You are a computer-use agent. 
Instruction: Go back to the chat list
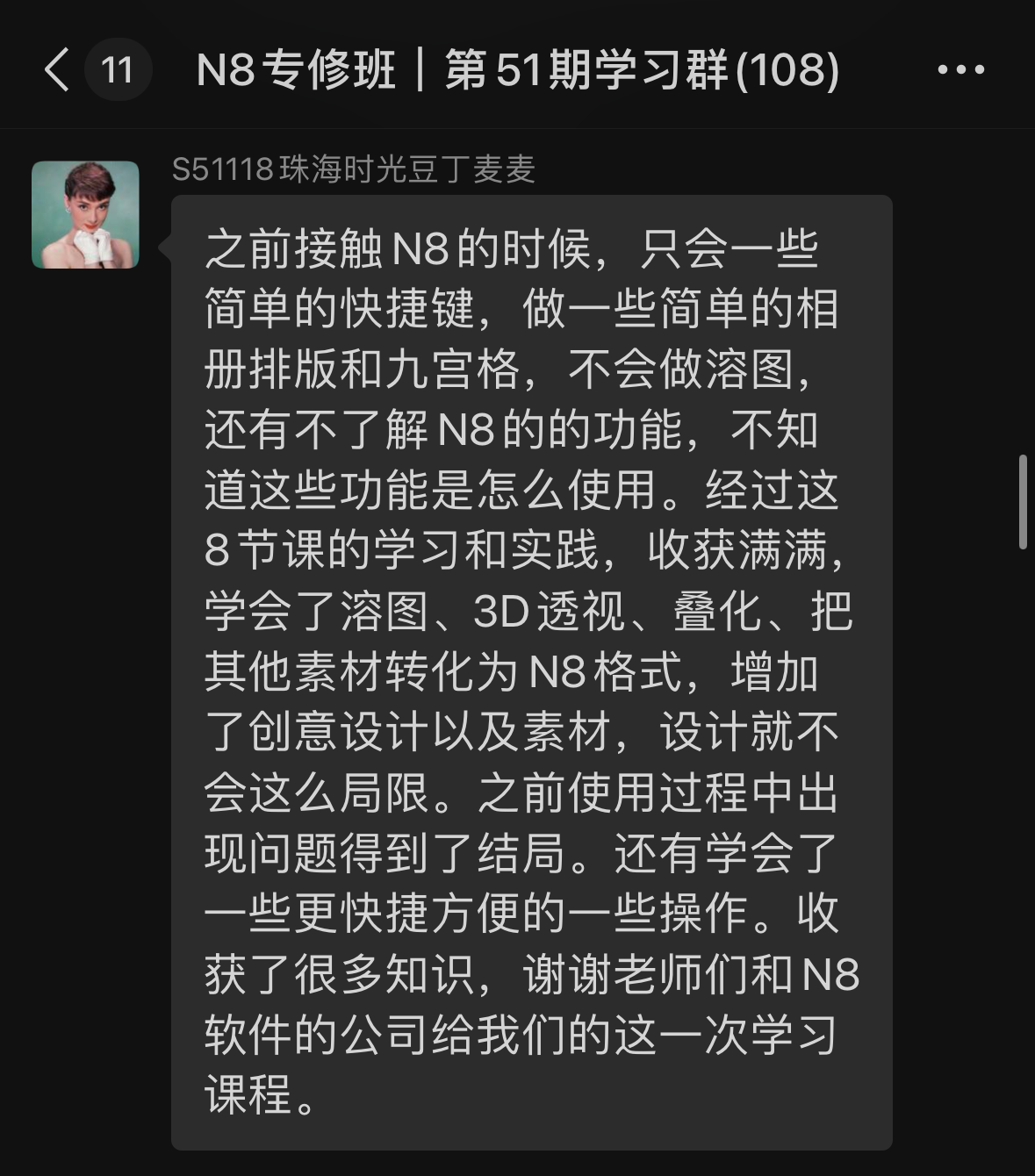click(x=58, y=70)
